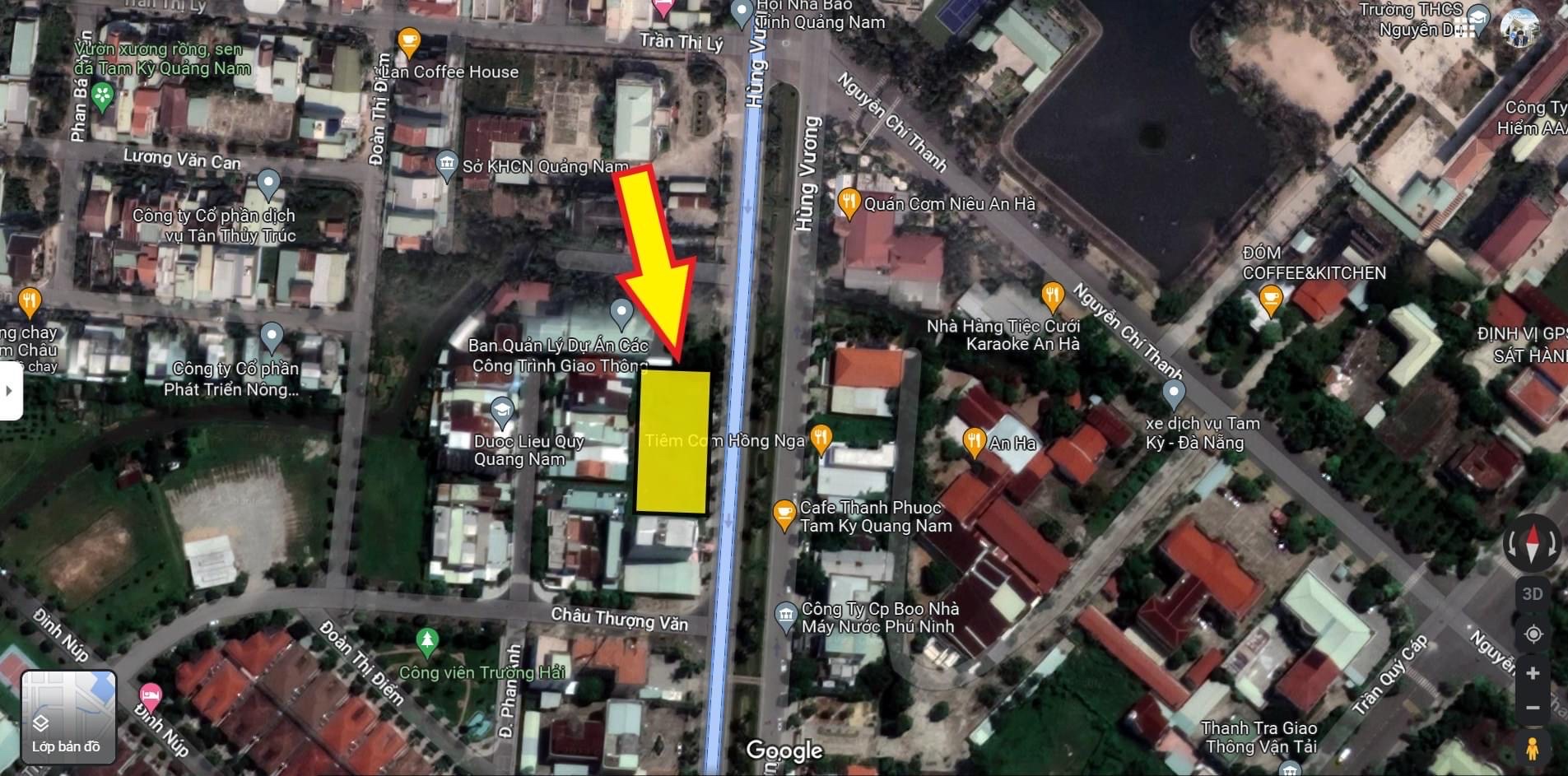The width and height of the screenshot is (1568, 776).
Task: Expand the collapsed side panel arrow
Action: (x=9, y=390)
